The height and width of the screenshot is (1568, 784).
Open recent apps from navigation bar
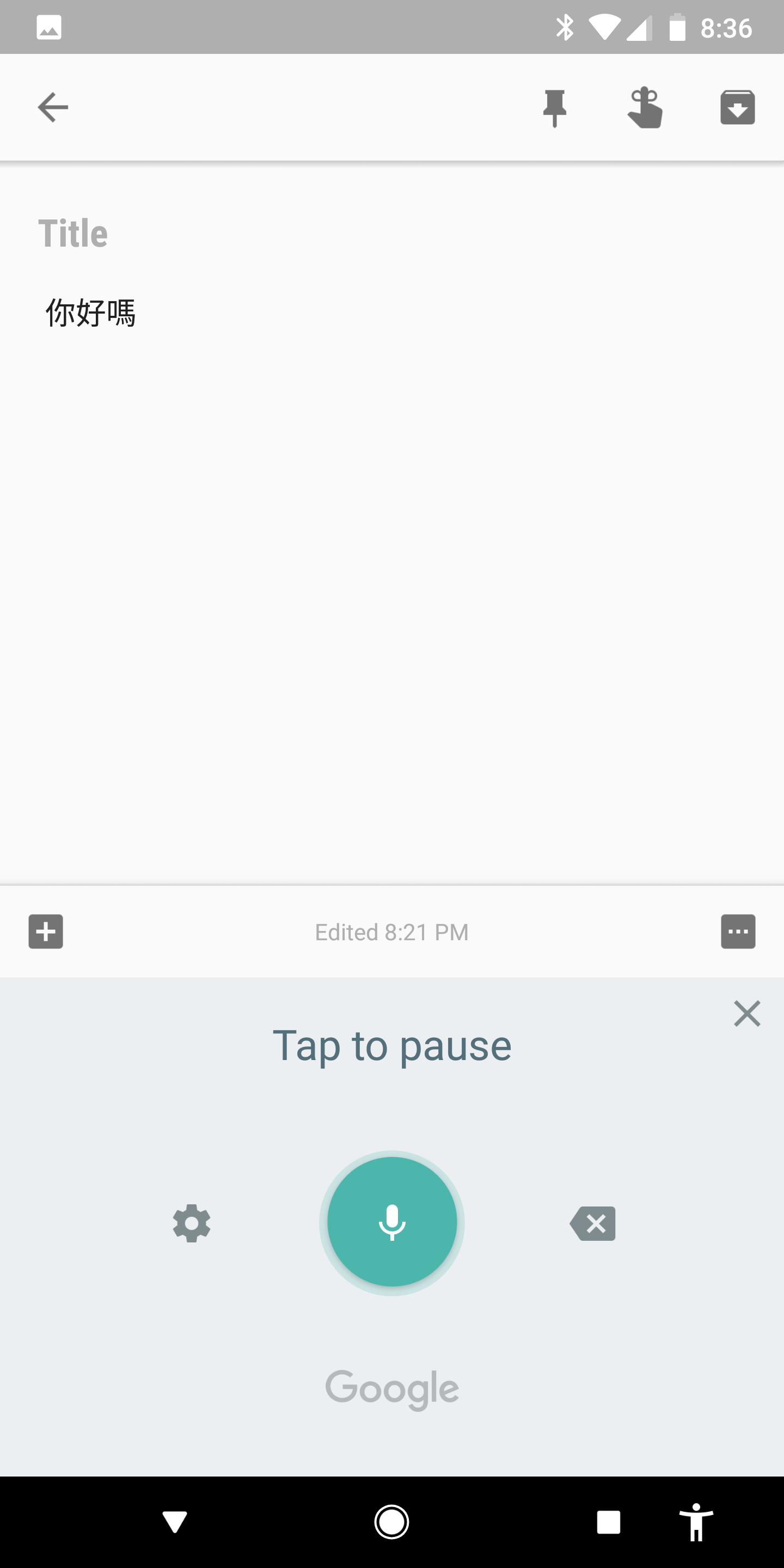click(608, 1522)
